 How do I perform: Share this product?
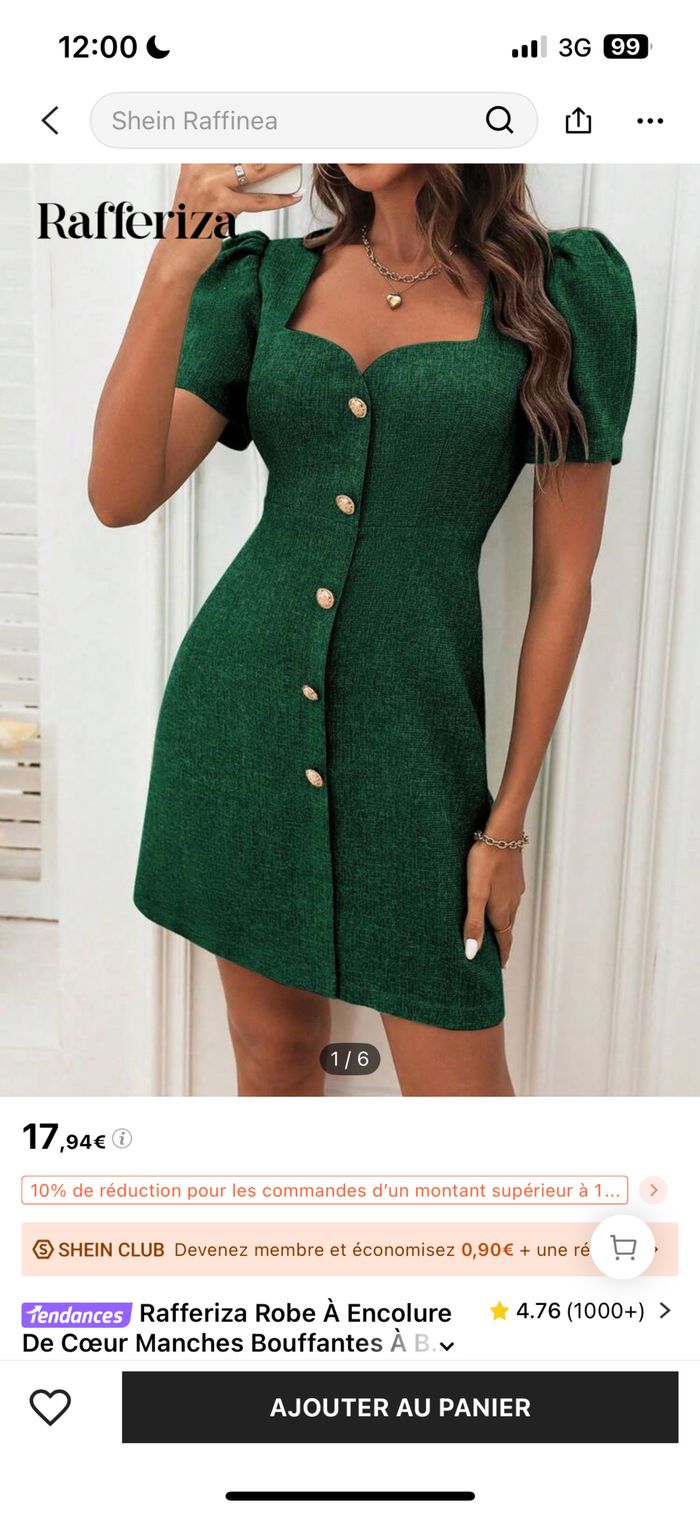tap(578, 121)
